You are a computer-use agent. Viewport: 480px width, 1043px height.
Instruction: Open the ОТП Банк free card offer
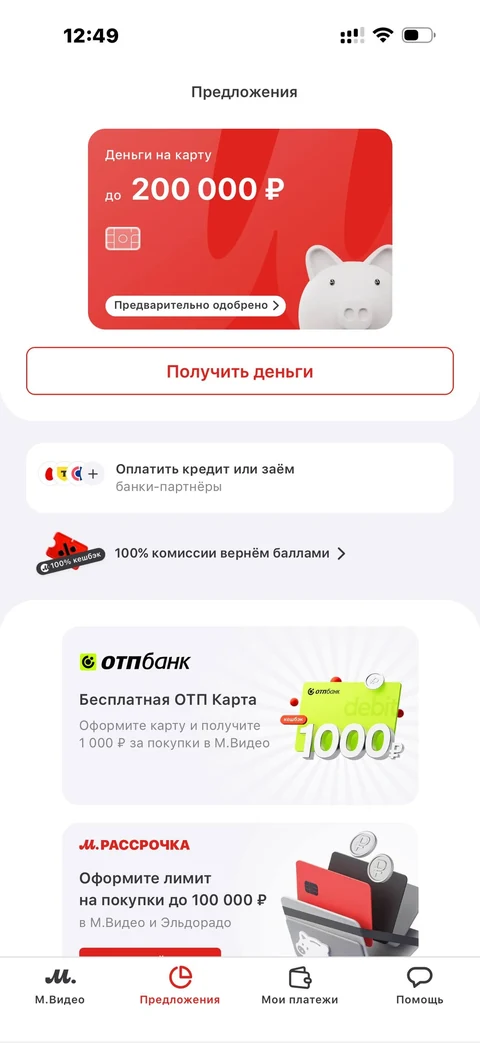click(240, 715)
